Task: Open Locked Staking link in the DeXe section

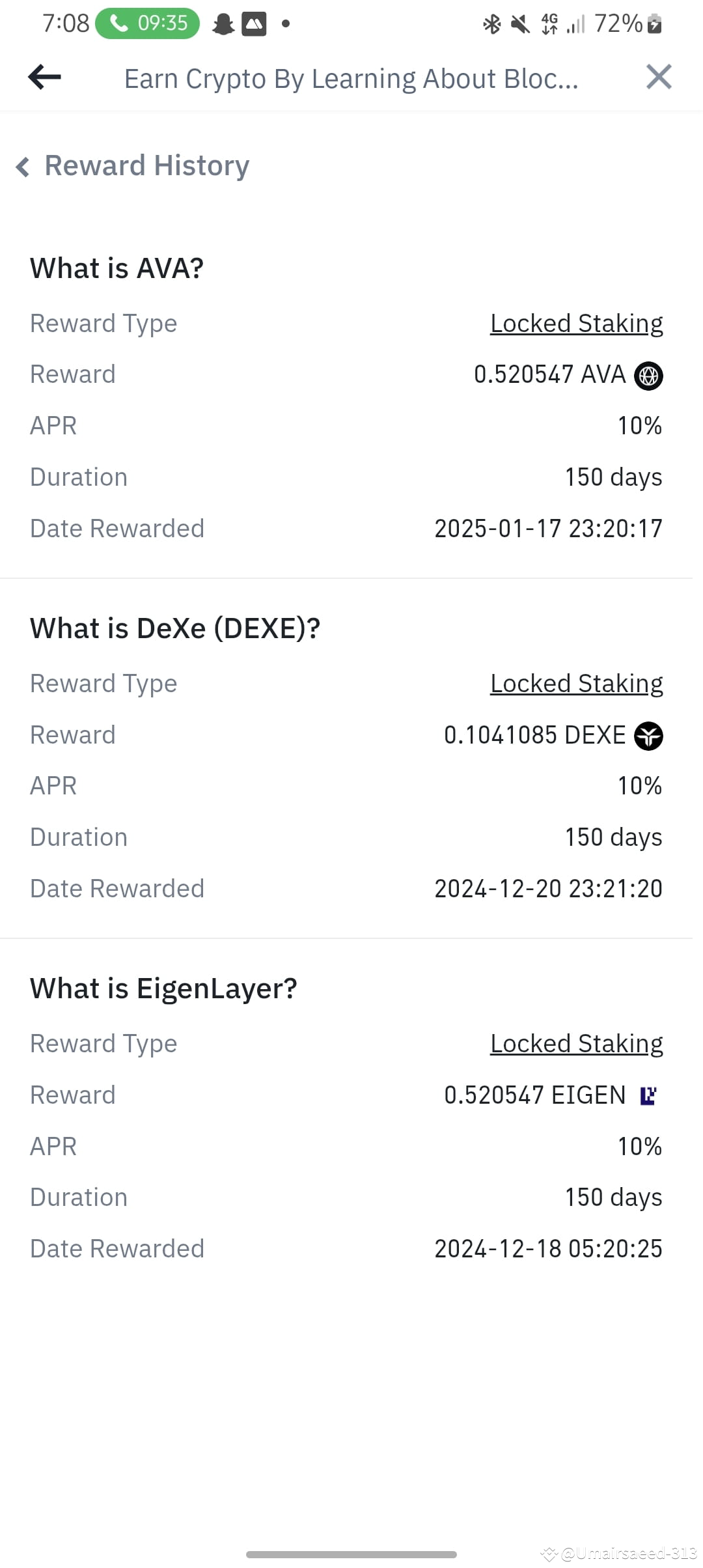Action: pos(575,683)
